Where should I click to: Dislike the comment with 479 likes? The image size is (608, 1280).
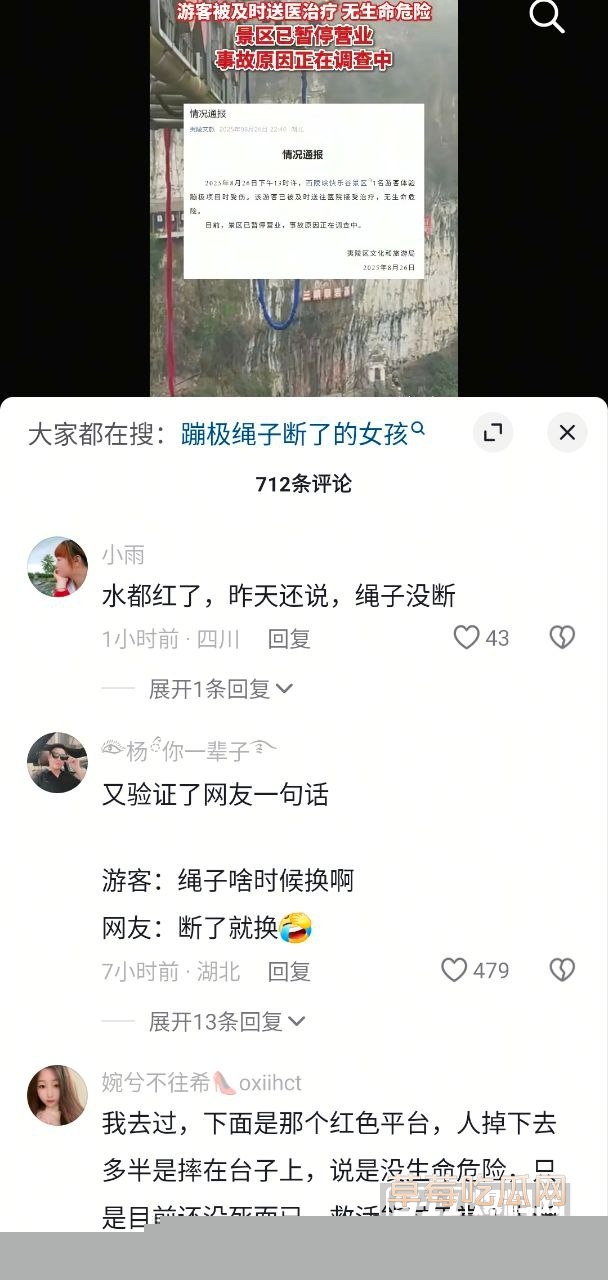pyautogui.click(x=562, y=970)
